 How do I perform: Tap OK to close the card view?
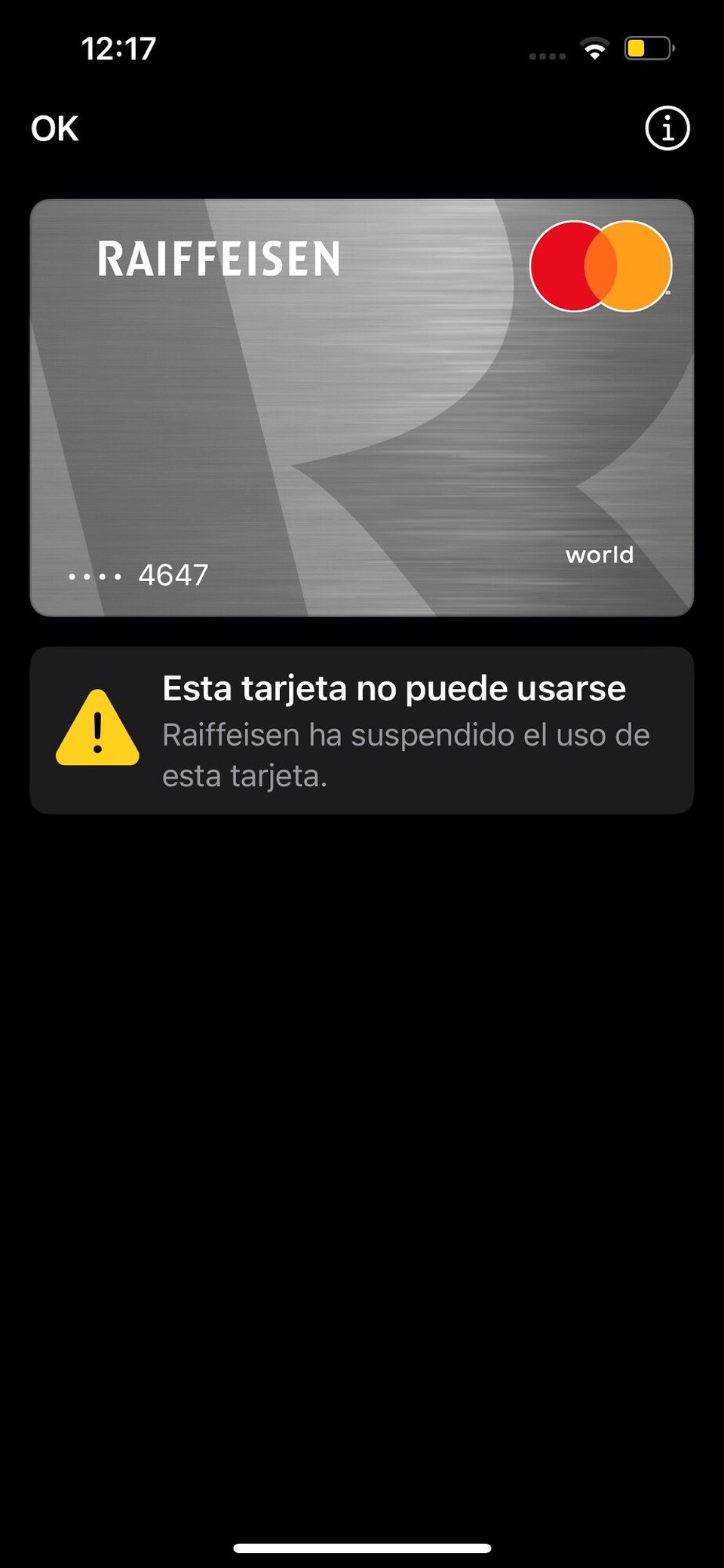(x=54, y=129)
